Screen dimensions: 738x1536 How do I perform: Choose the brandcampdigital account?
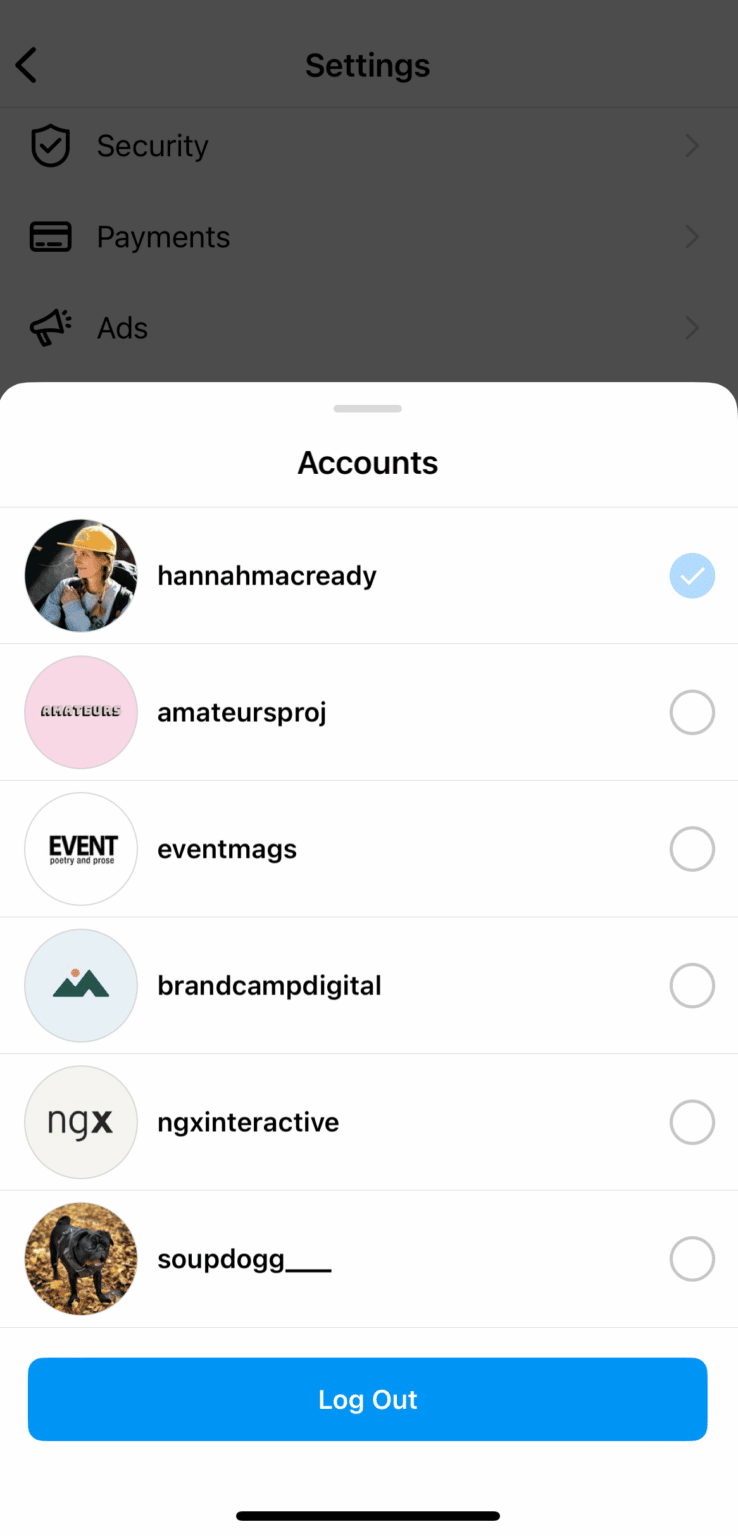click(x=691, y=986)
